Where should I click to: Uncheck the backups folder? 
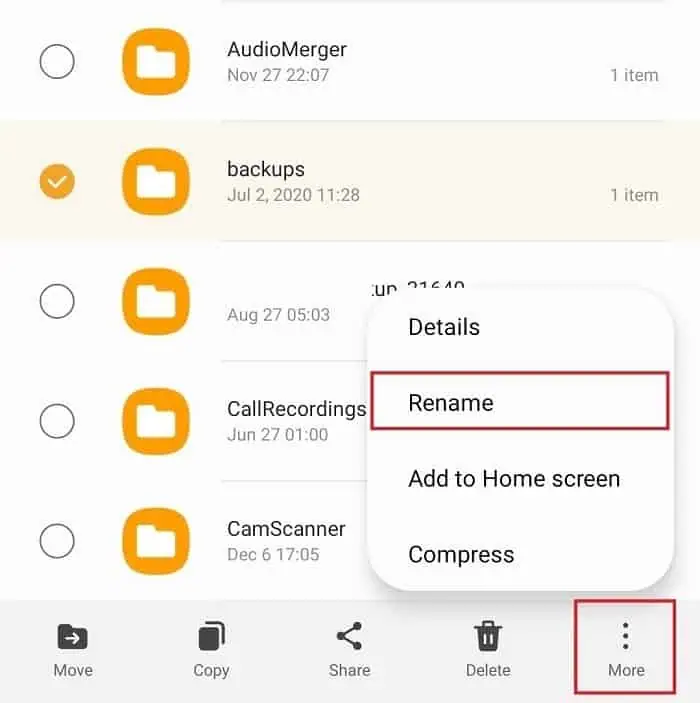click(x=57, y=182)
